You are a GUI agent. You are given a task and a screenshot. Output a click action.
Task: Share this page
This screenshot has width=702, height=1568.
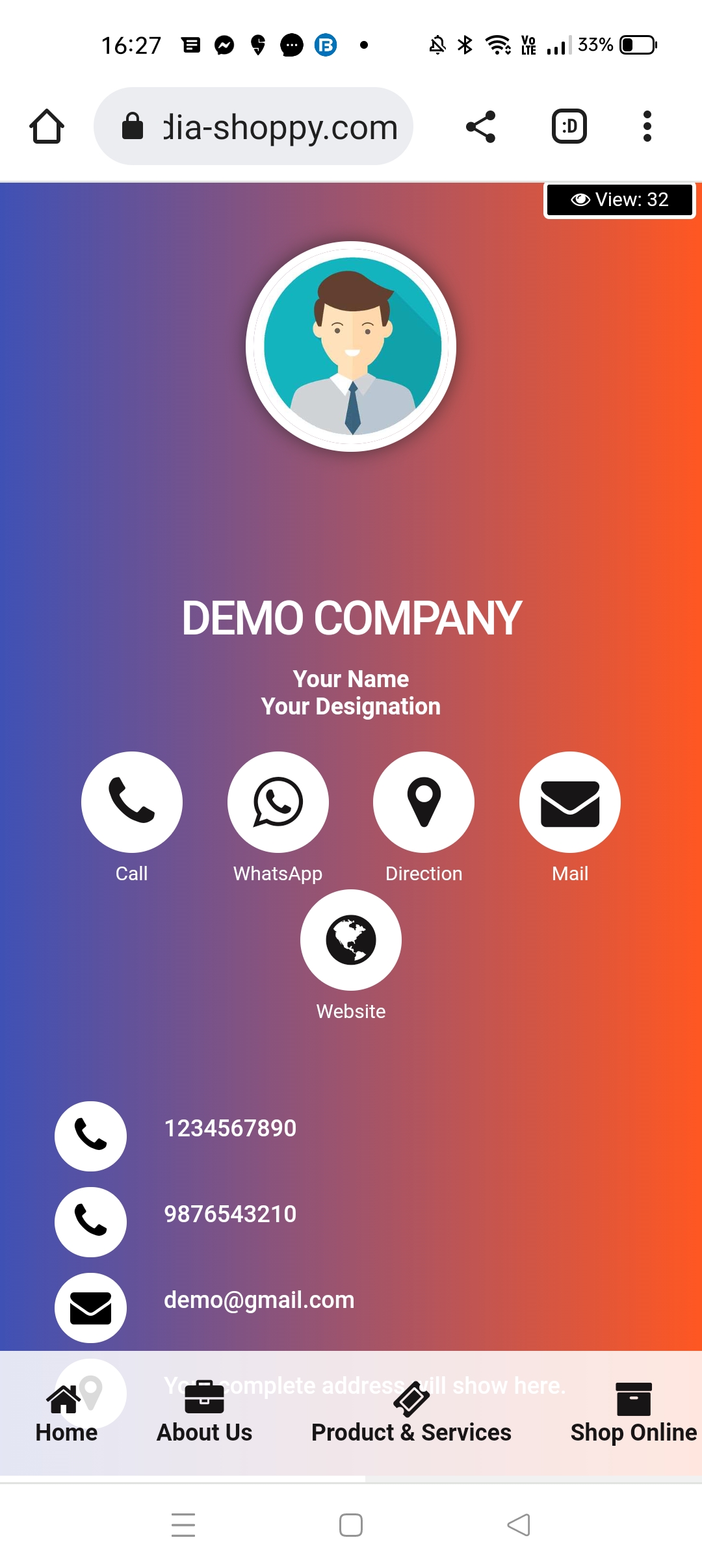pyautogui.click(x=481, y=126)
